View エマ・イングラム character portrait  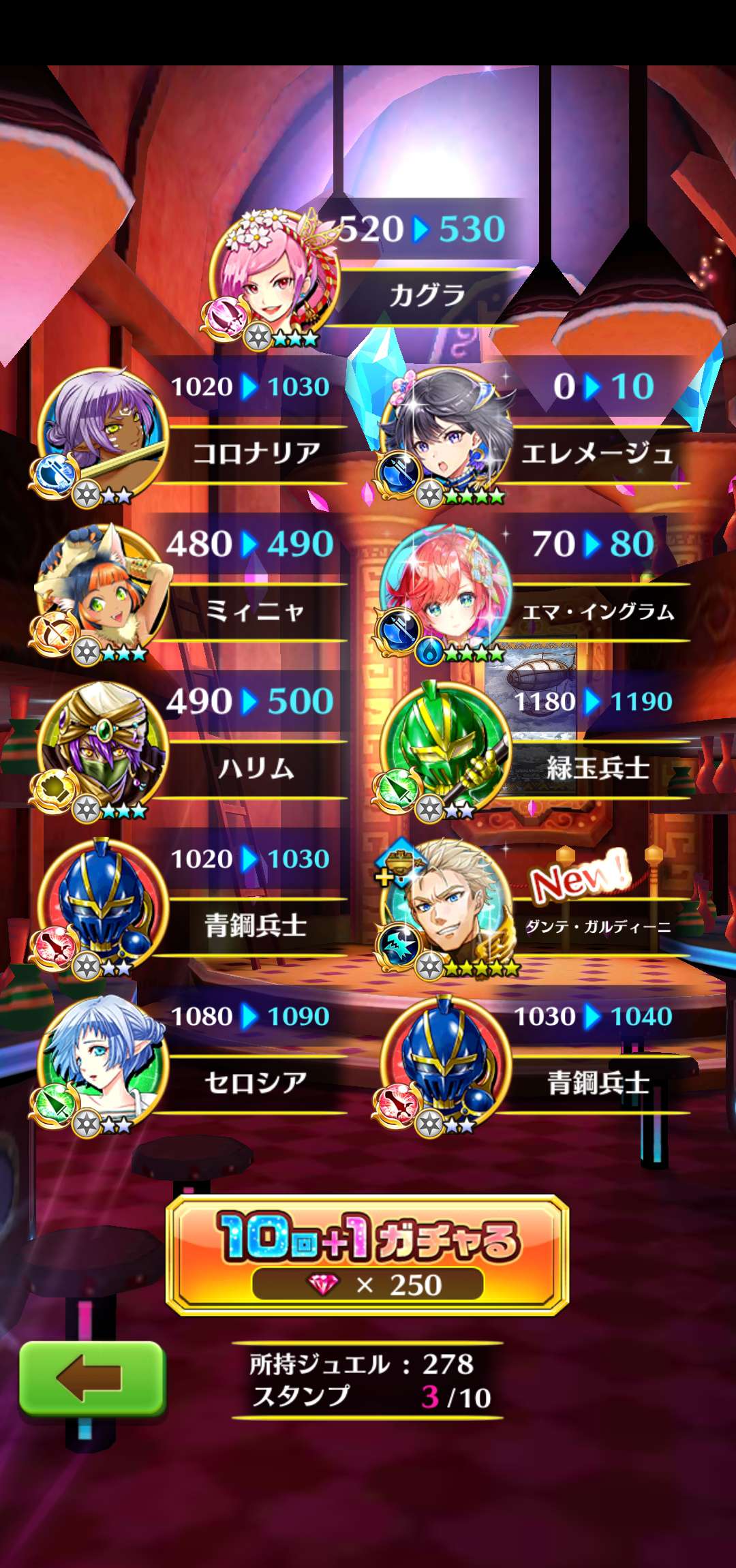[446, 591]
